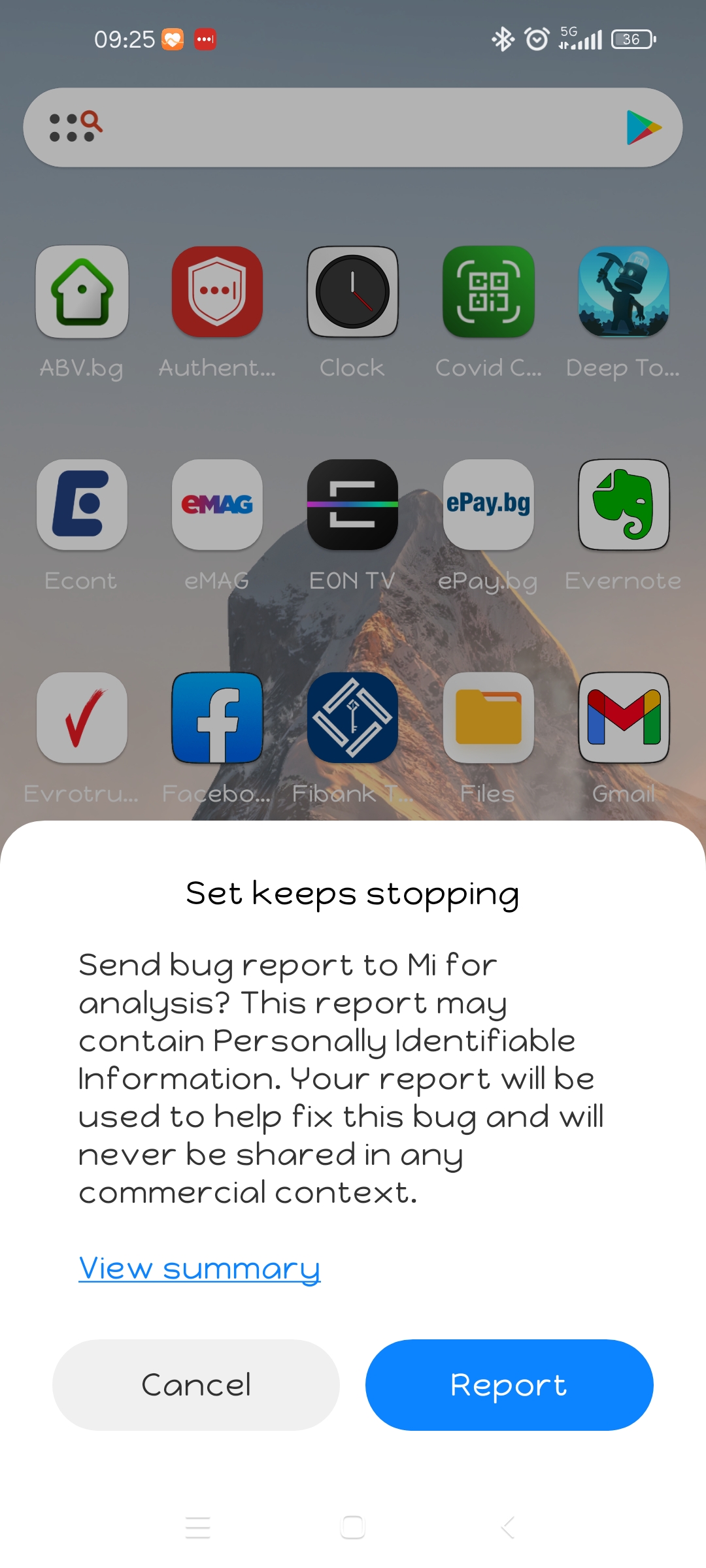Go to the home screen

[353, 1527]
